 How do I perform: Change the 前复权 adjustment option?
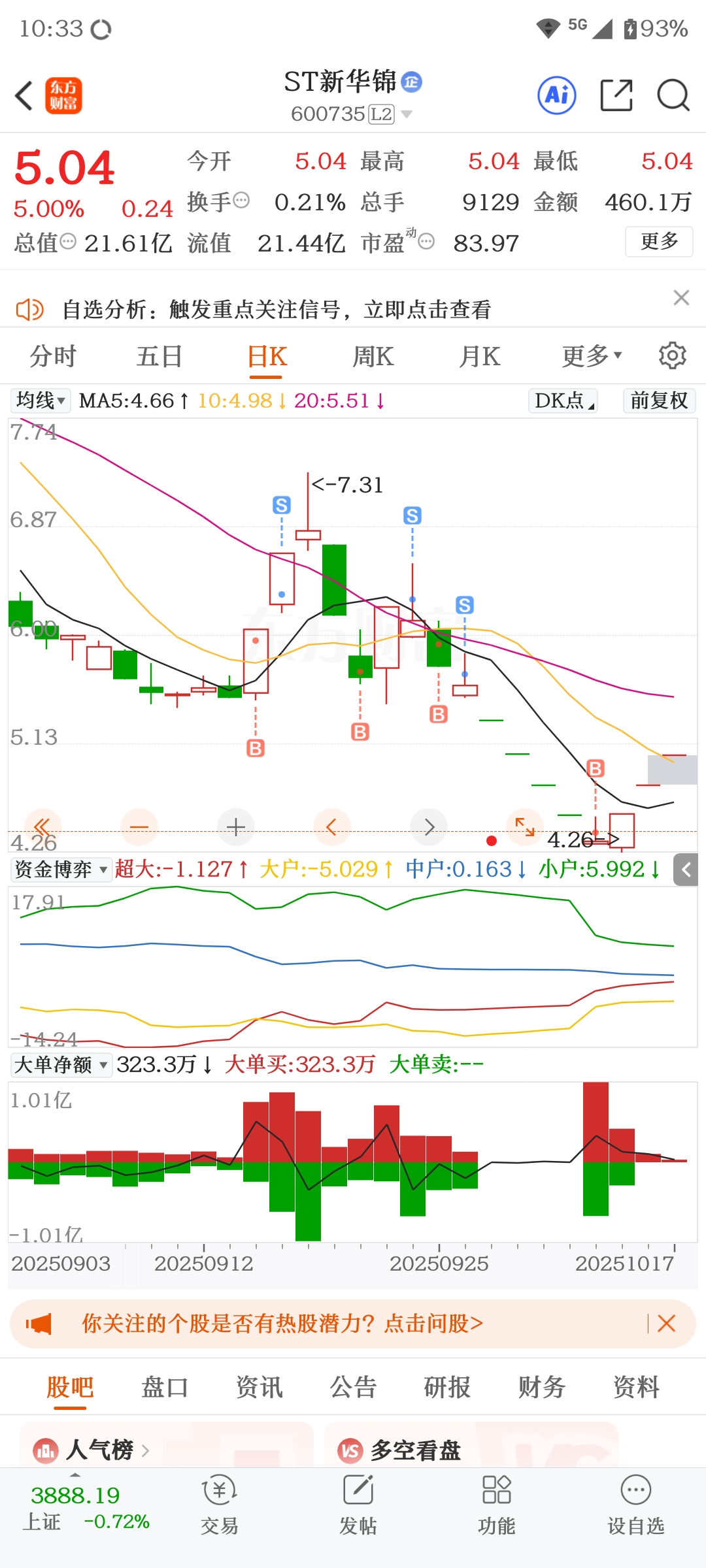pos(658,400)
